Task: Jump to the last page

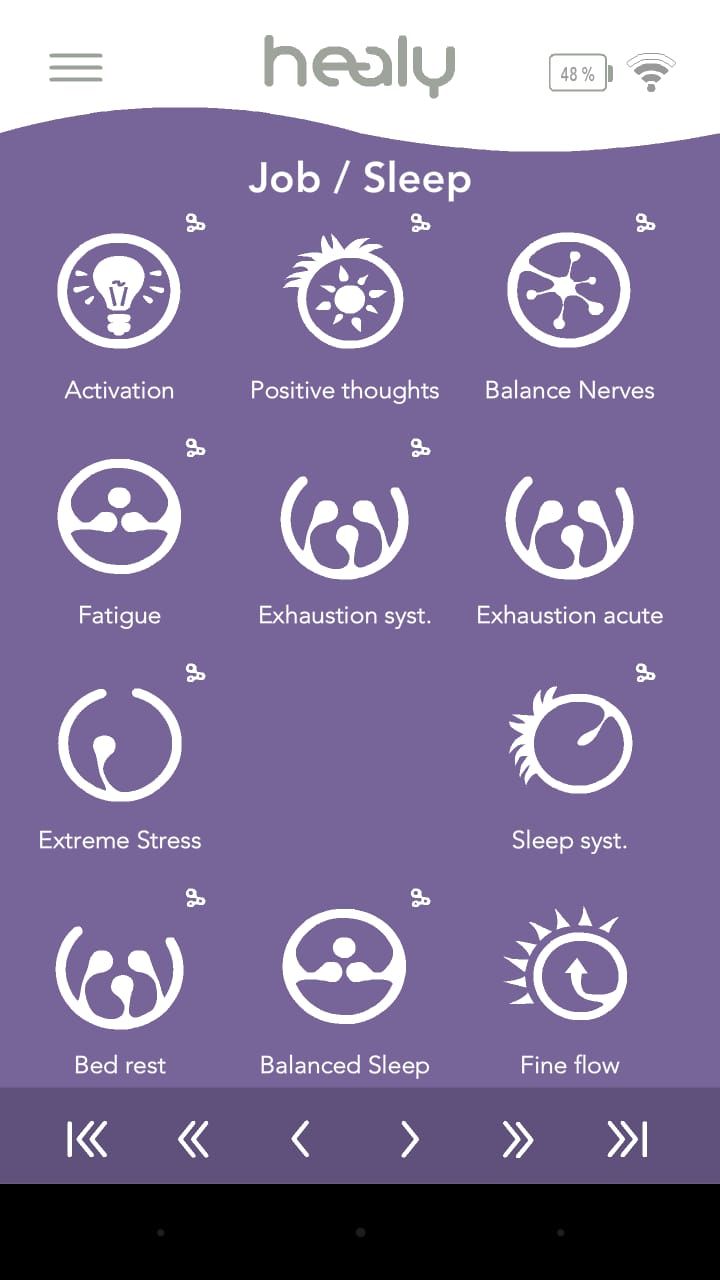Action: click(x=627, y=1139)
